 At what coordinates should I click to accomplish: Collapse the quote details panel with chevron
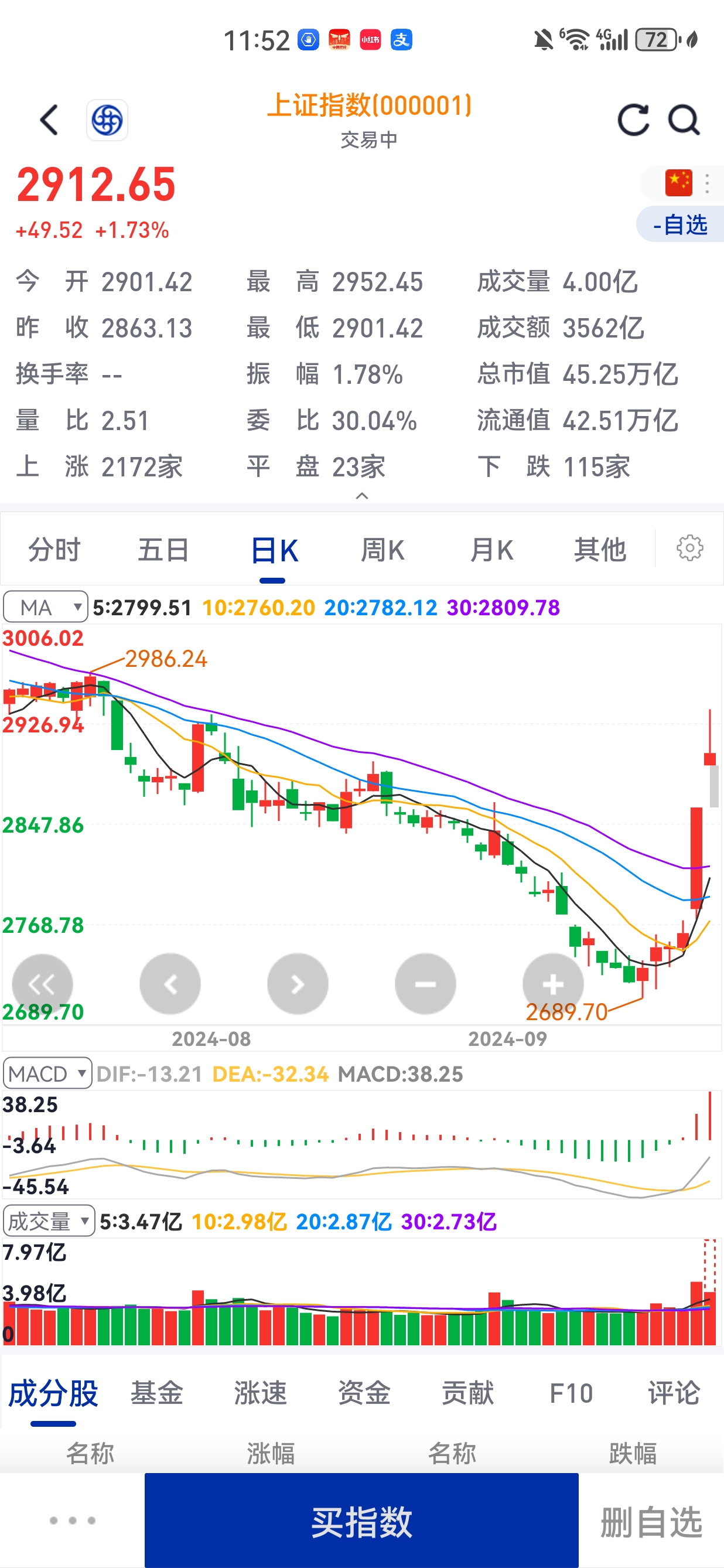[x=363, y=496]
